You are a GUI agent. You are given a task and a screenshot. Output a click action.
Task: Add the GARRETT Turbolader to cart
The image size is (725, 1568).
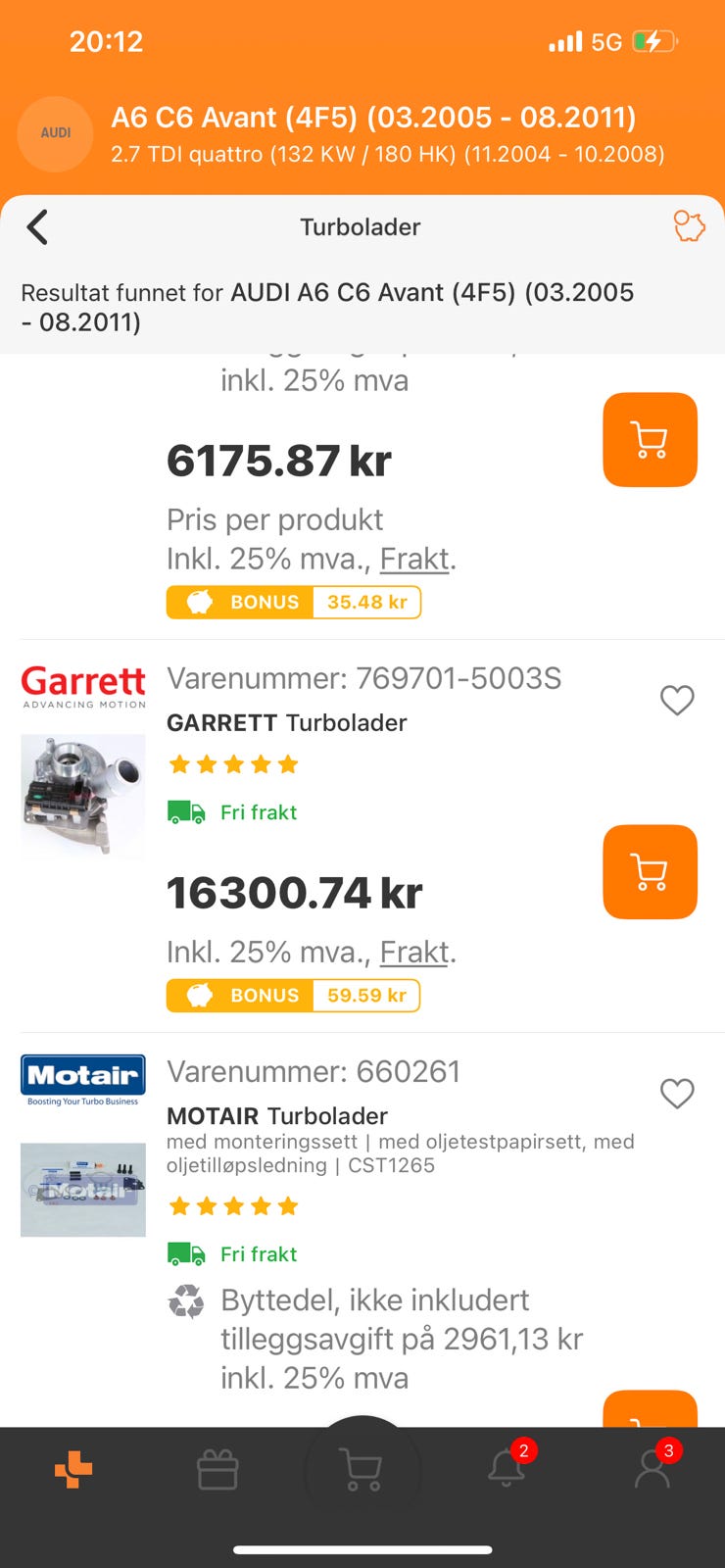650,872
